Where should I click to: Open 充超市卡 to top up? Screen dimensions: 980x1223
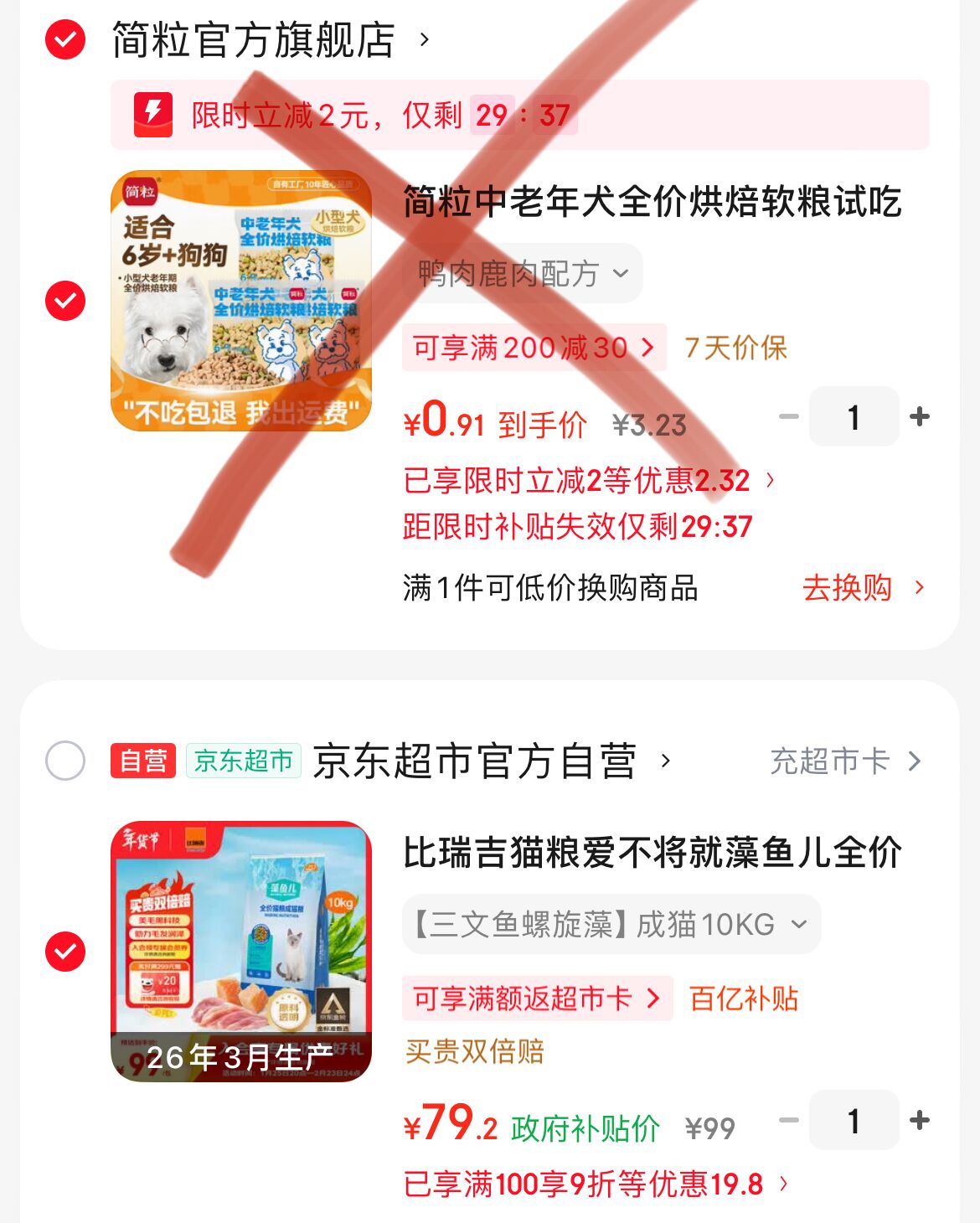(x=844, y=761)
